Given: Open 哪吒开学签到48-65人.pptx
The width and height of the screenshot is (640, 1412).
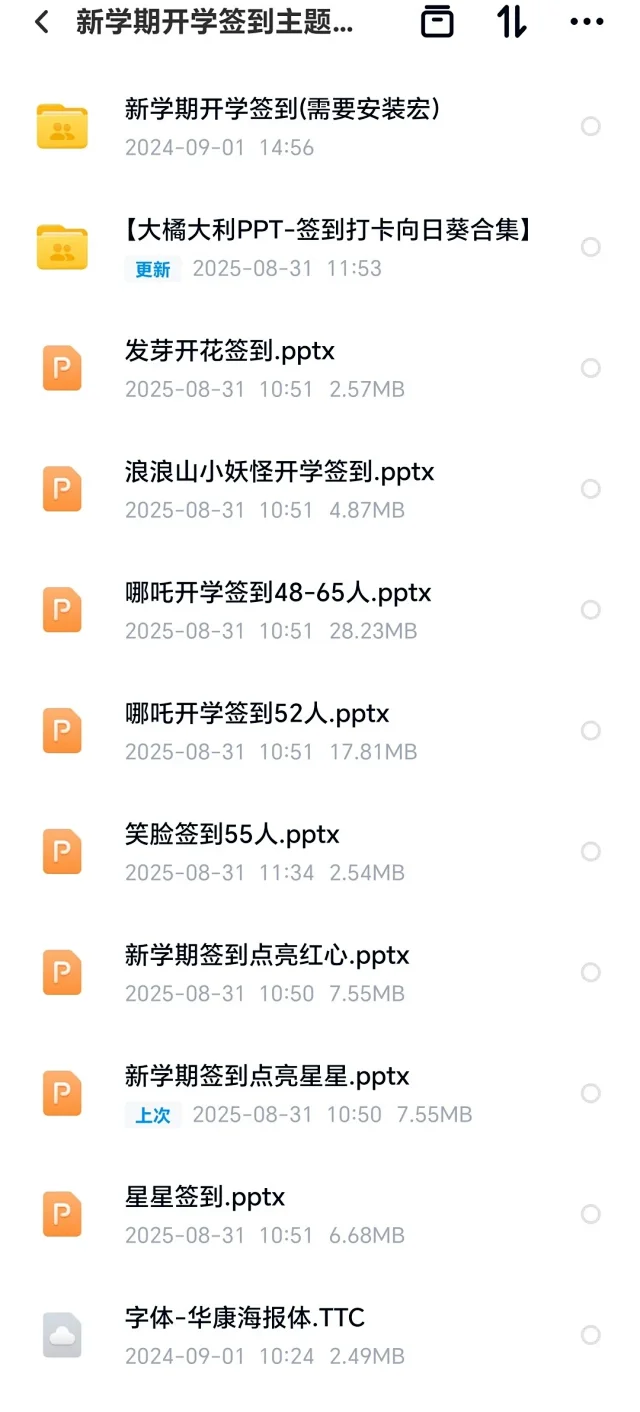Looking at the screenshot, I should (320, 610).
